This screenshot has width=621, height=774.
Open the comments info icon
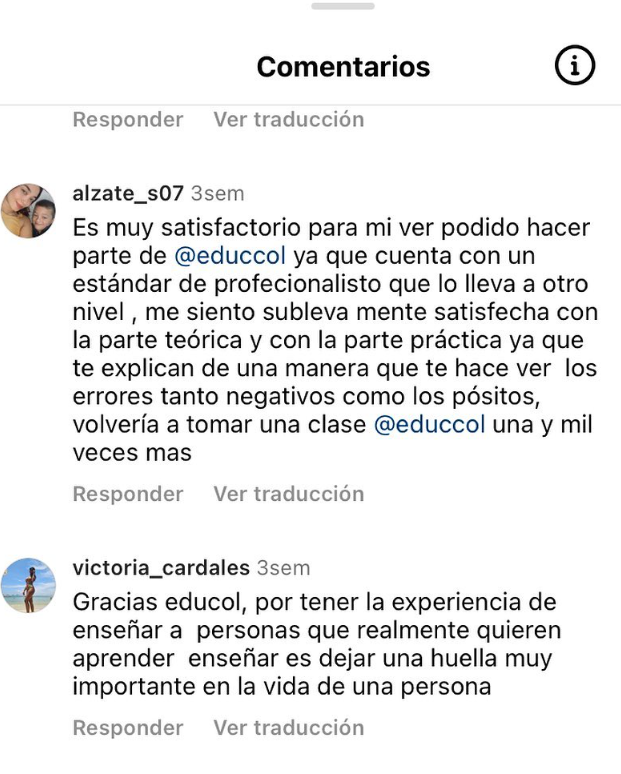pyautogui.click(x=574, y=67)
